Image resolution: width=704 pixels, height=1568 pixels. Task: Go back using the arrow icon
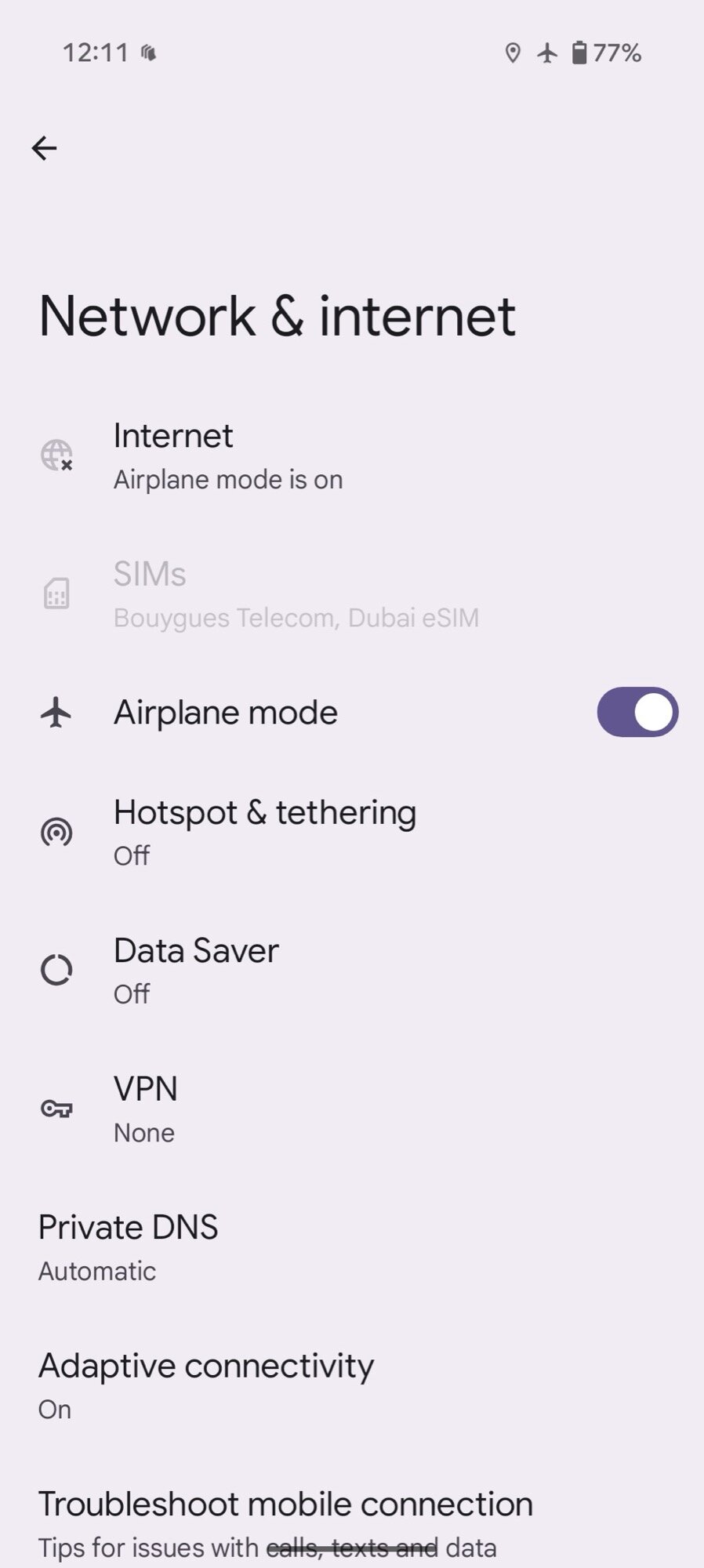[x=44, y=148]
